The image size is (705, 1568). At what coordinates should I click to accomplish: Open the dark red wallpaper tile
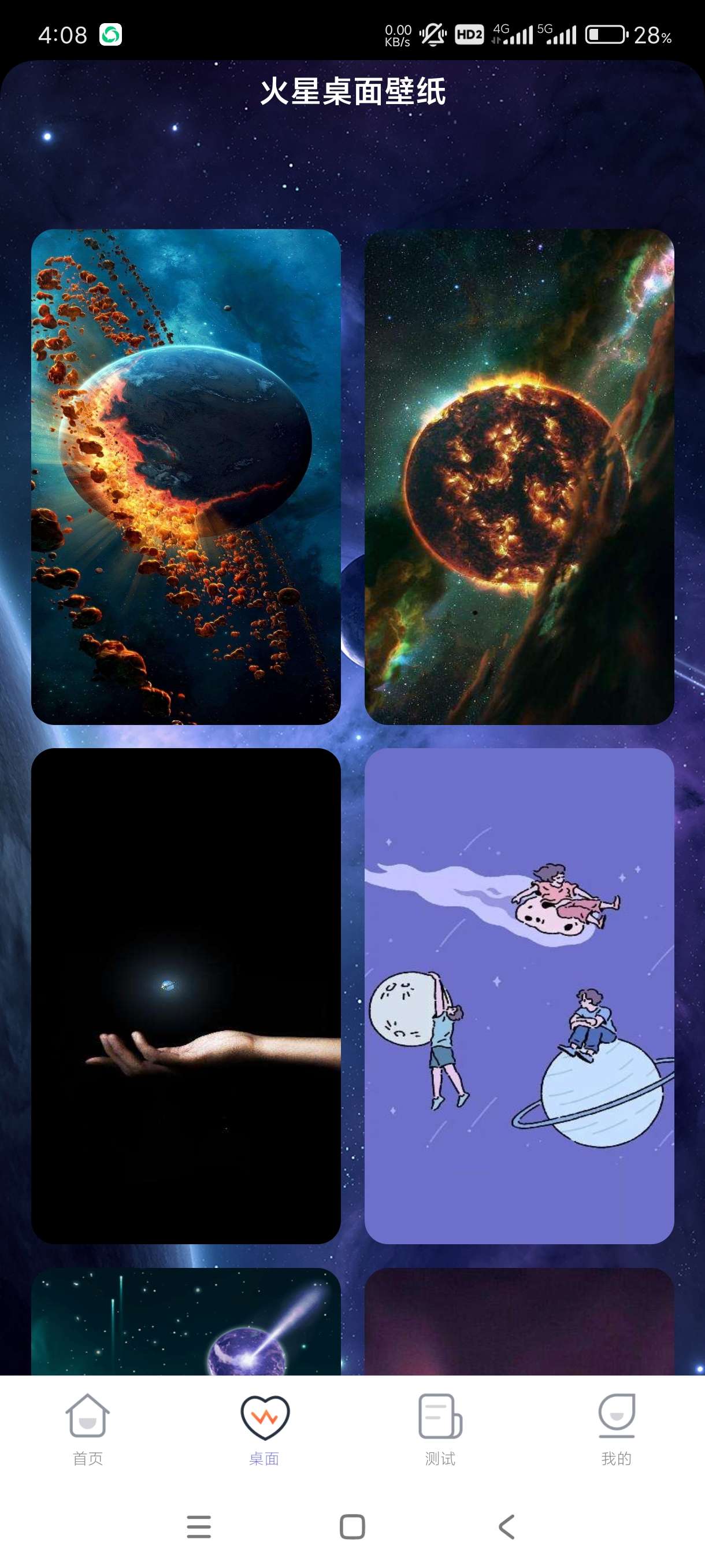[519, 1321]
